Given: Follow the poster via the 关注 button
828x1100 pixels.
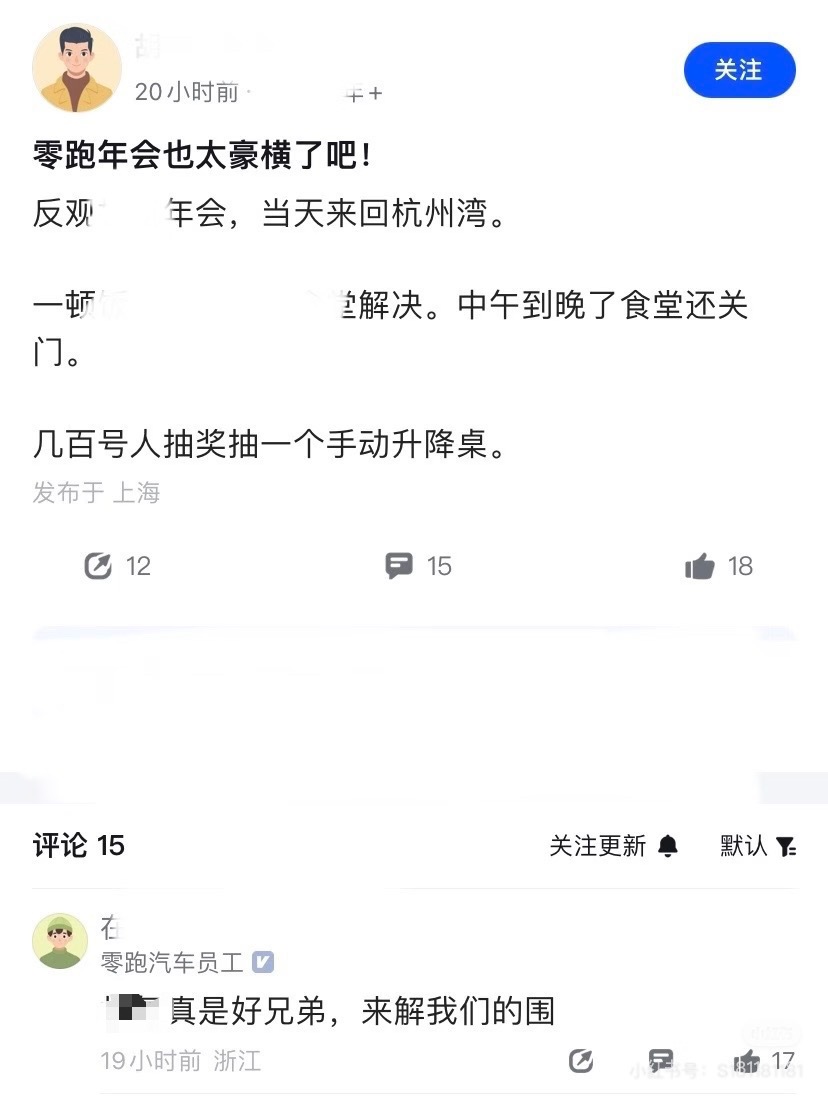Looking at the screenshot, I should 739,70.
